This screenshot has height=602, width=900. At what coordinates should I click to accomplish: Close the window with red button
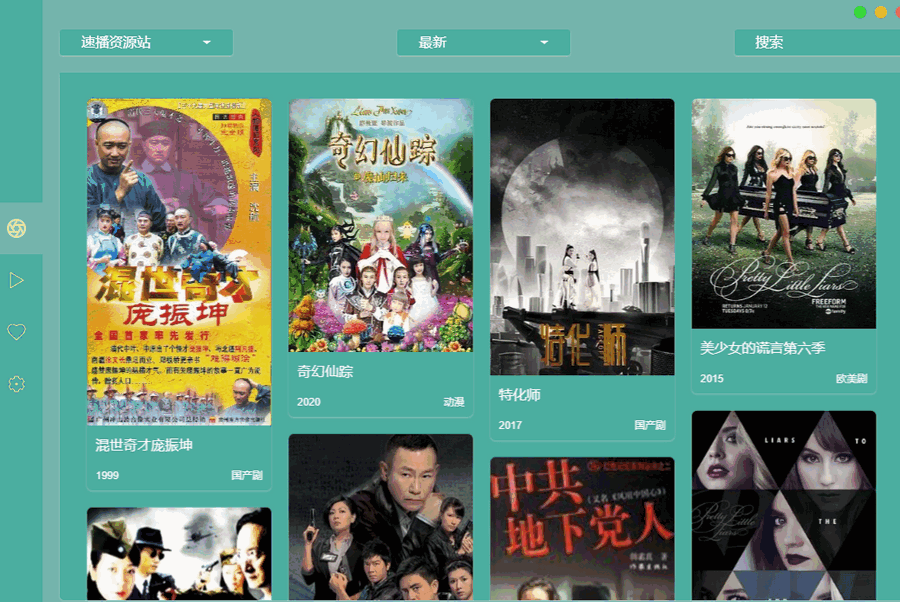897,12
